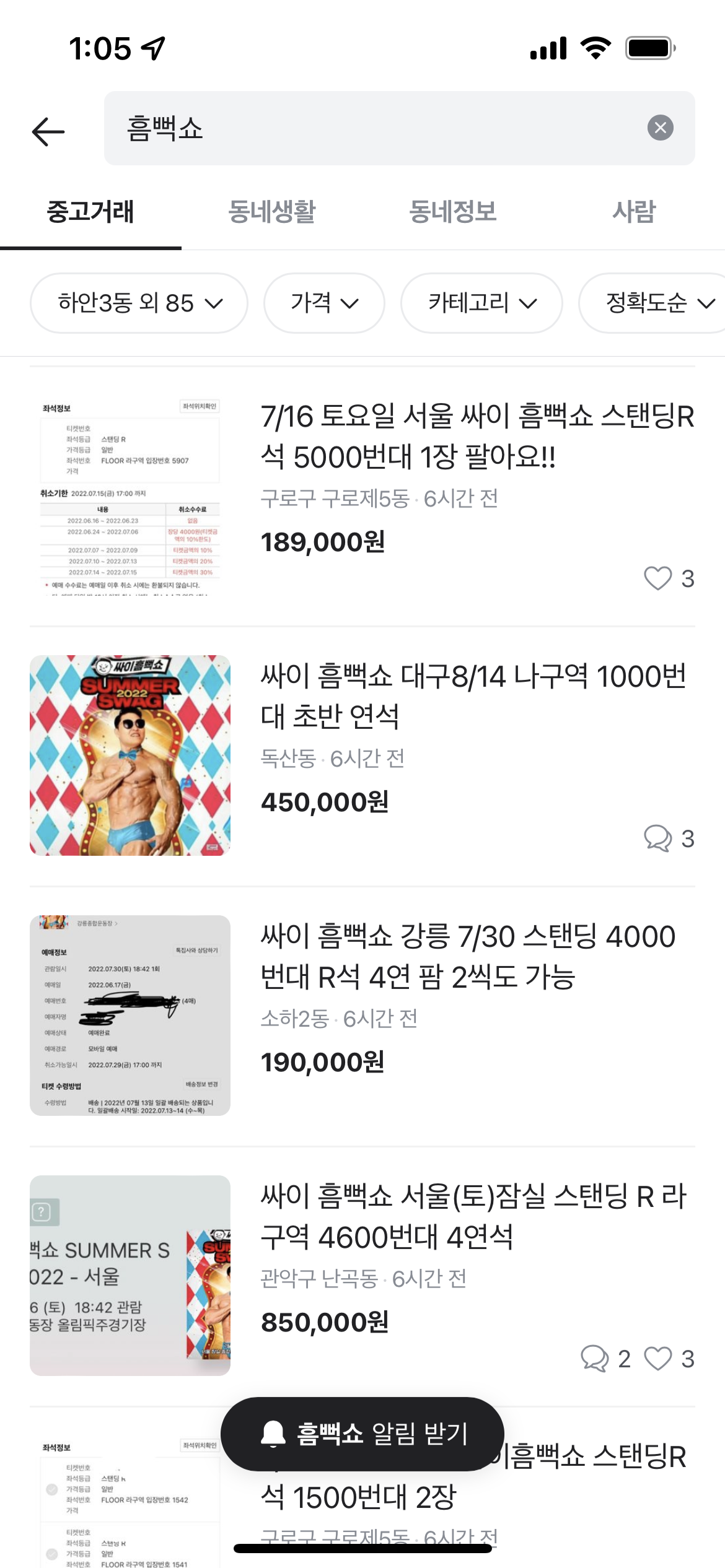Clear the 흠뻑쇼 search text

pyautogui.click(x=660, y=128)
